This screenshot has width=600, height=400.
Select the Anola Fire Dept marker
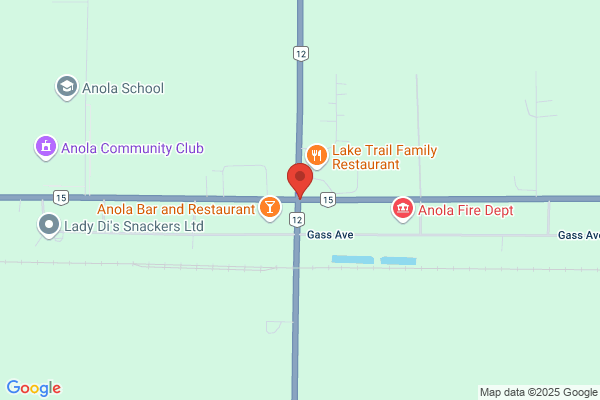pos(403,209)
